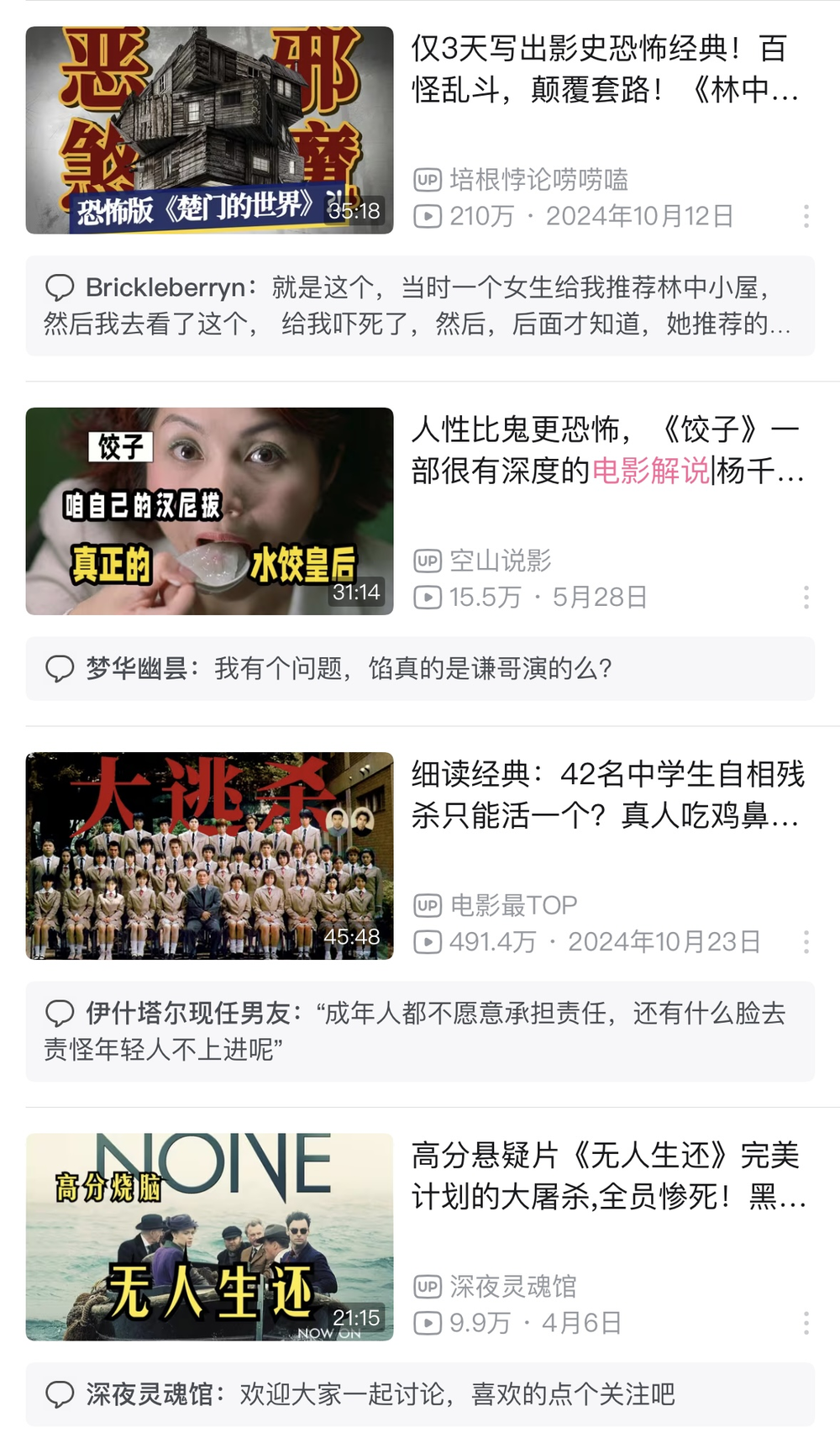This screenshot has height=1438, width=840.
Task: Open 深夜灵魂馆's comment inviting discussion
Action: 419,1395
